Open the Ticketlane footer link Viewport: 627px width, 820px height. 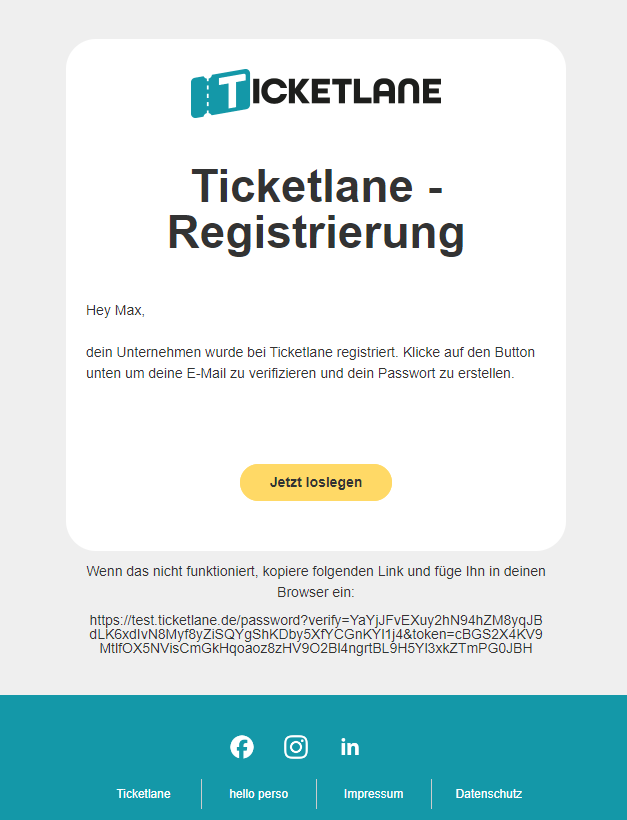pos(143,794)
